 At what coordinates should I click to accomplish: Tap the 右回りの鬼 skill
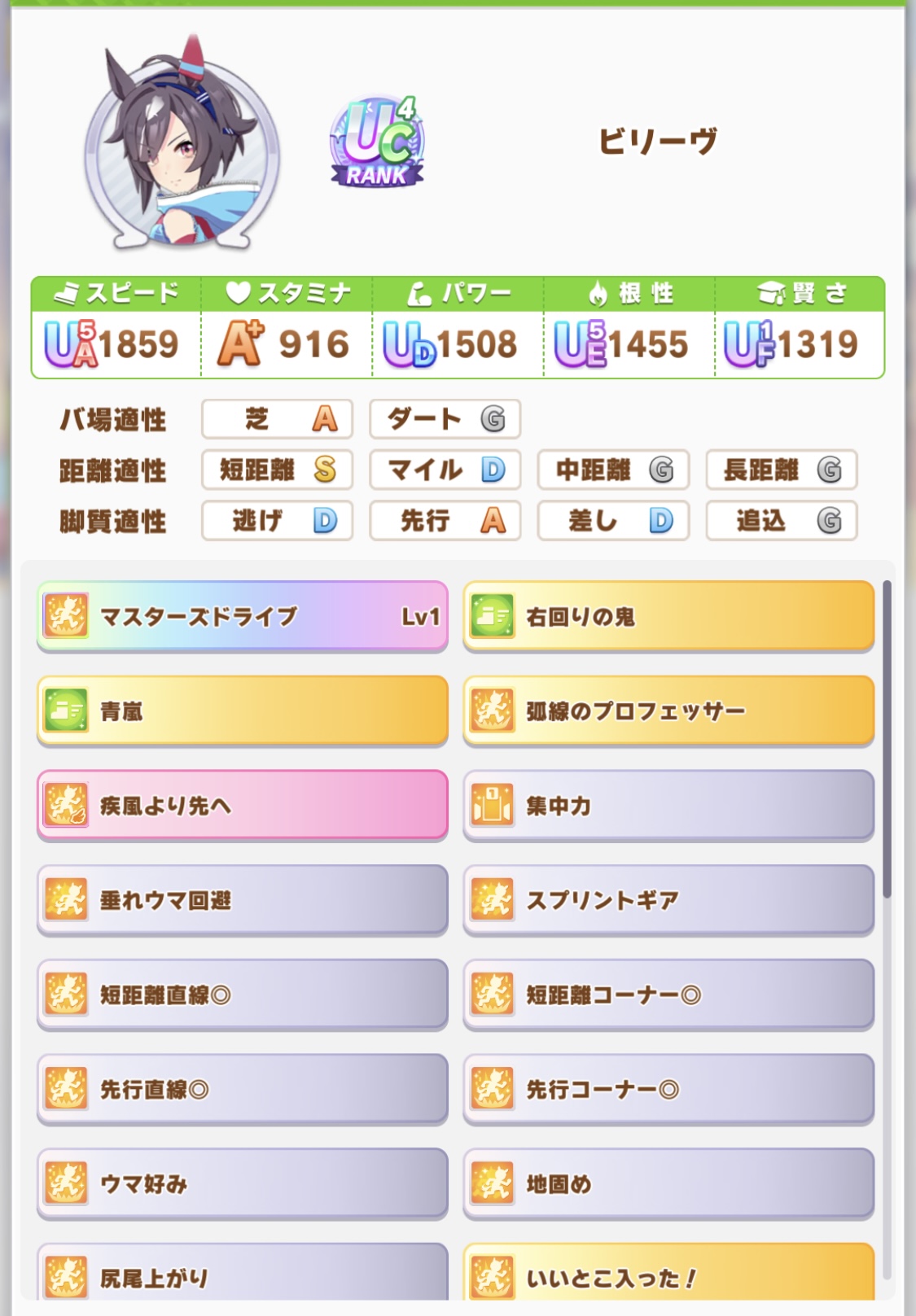tap(668, 616)
